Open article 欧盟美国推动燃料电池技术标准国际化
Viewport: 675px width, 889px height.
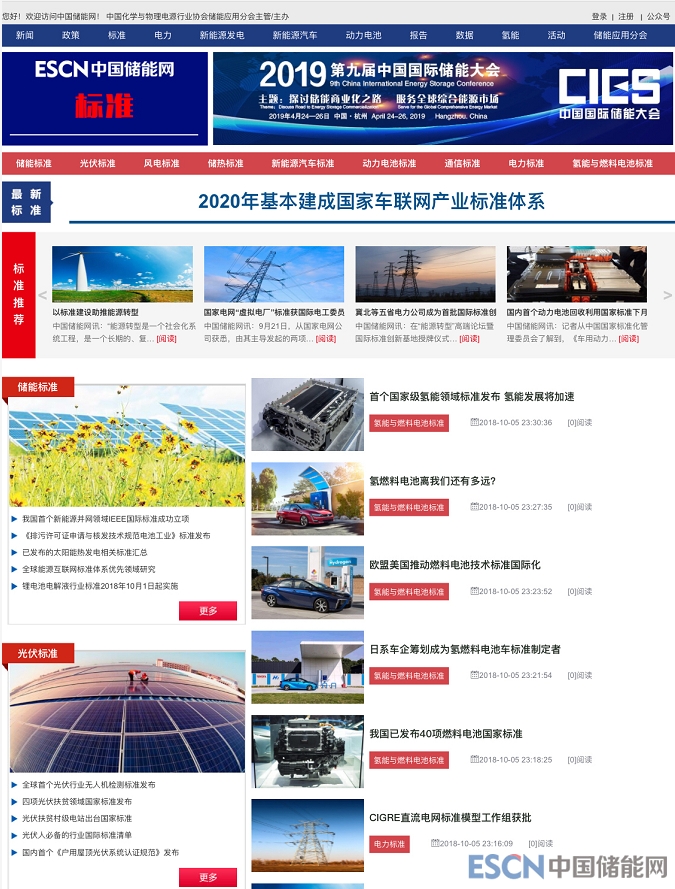[x=454, y=565]
